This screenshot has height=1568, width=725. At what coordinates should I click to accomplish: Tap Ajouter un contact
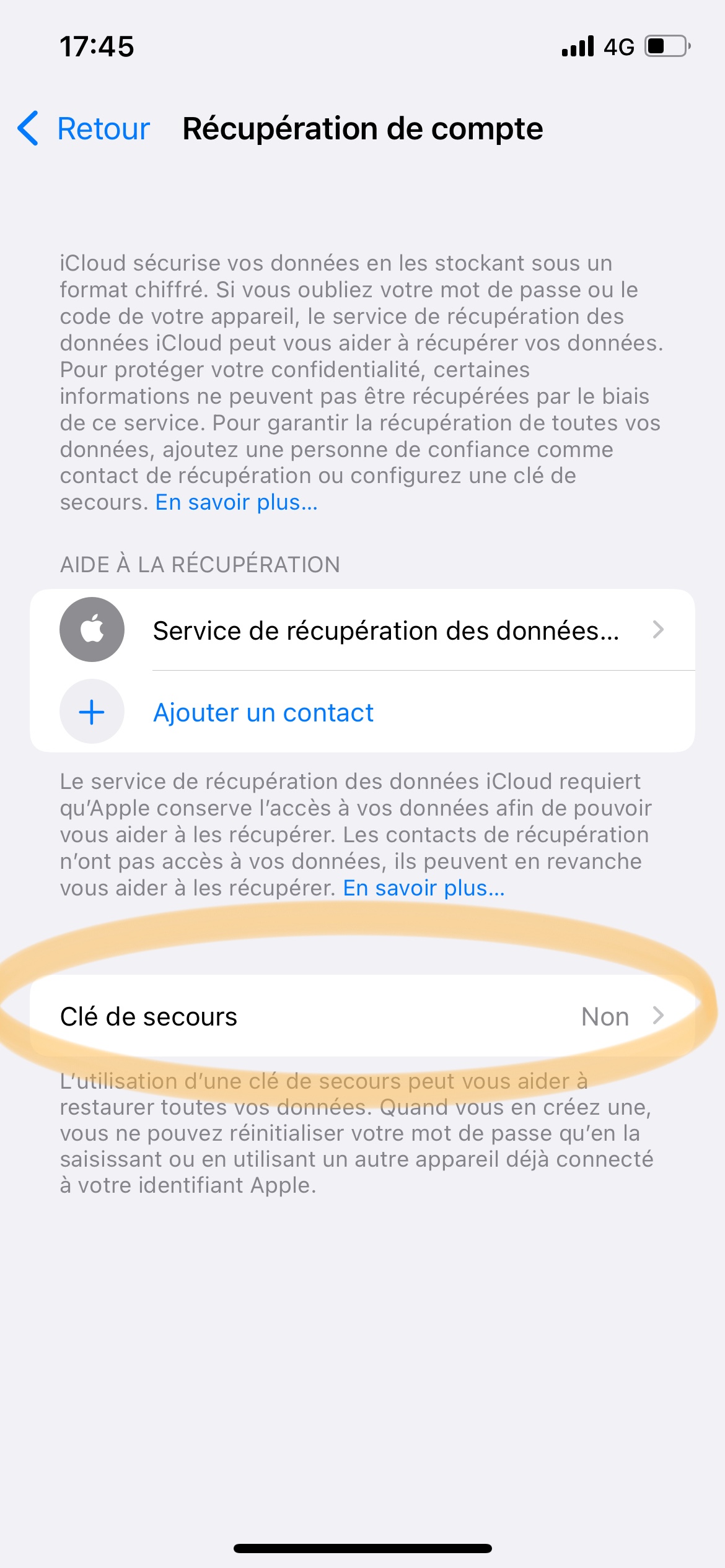coord(362,712)
